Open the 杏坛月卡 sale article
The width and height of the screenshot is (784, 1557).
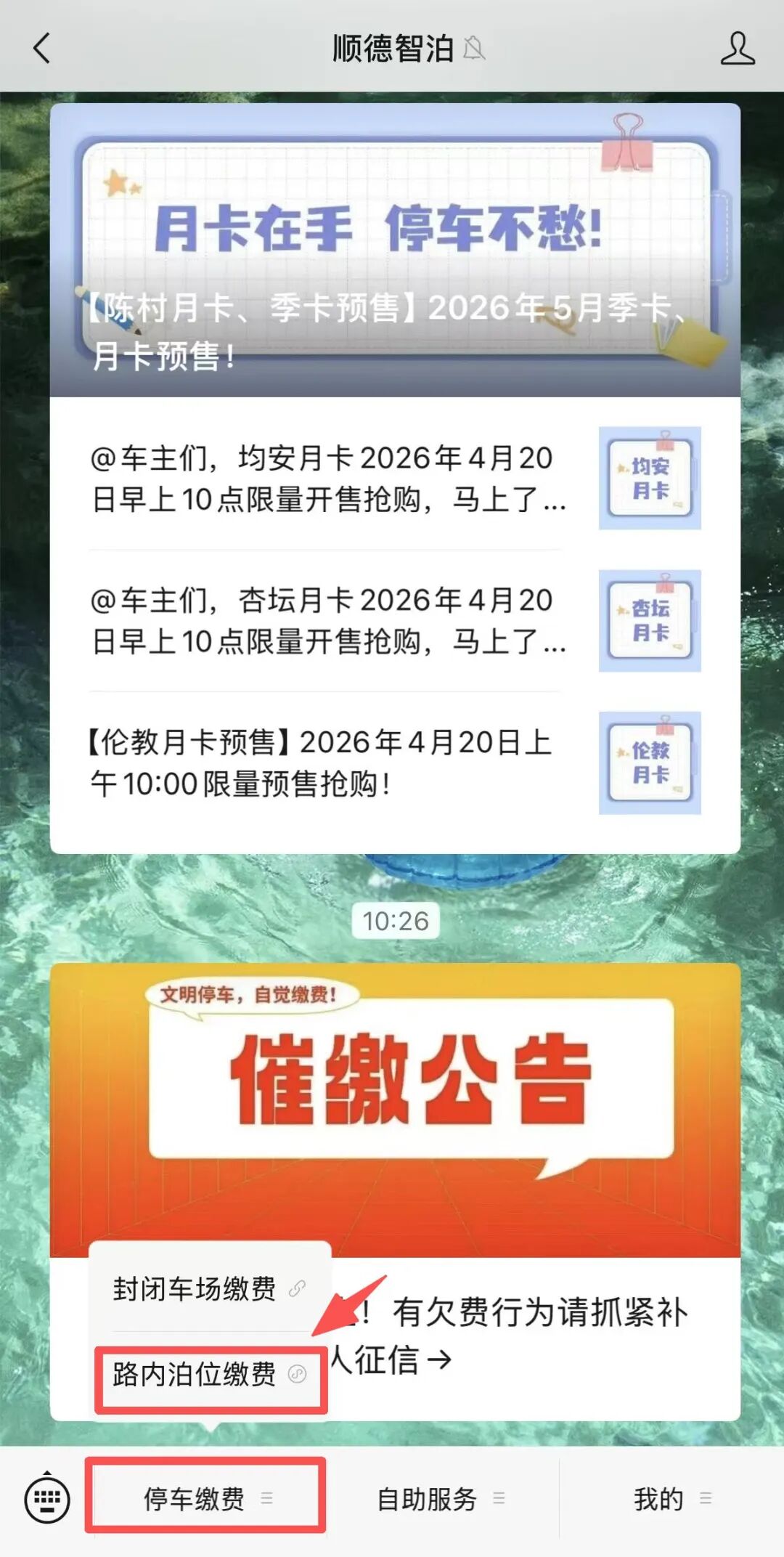click(x=395, y=620)
